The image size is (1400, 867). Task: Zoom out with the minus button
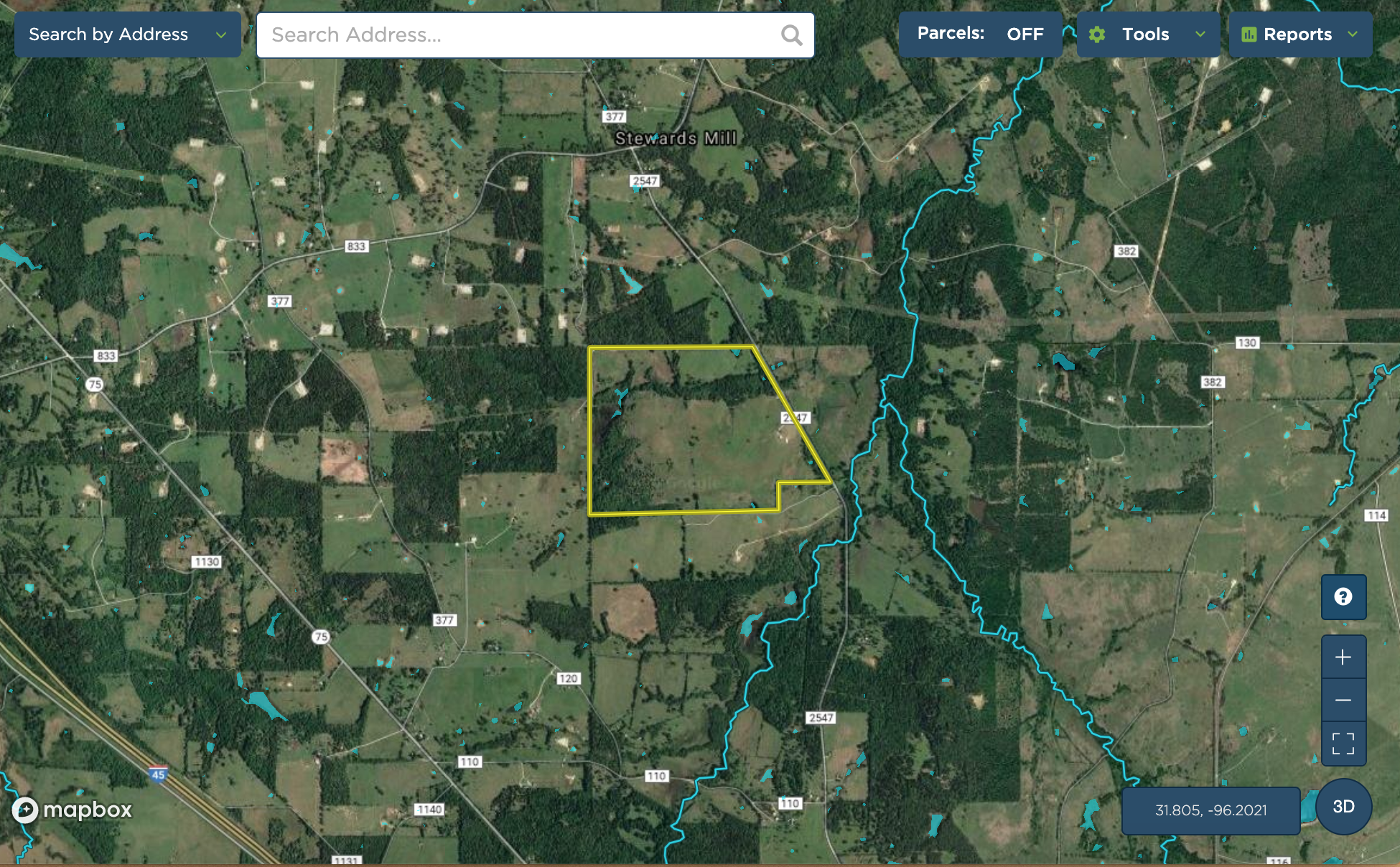click(x=1343, y=700)
